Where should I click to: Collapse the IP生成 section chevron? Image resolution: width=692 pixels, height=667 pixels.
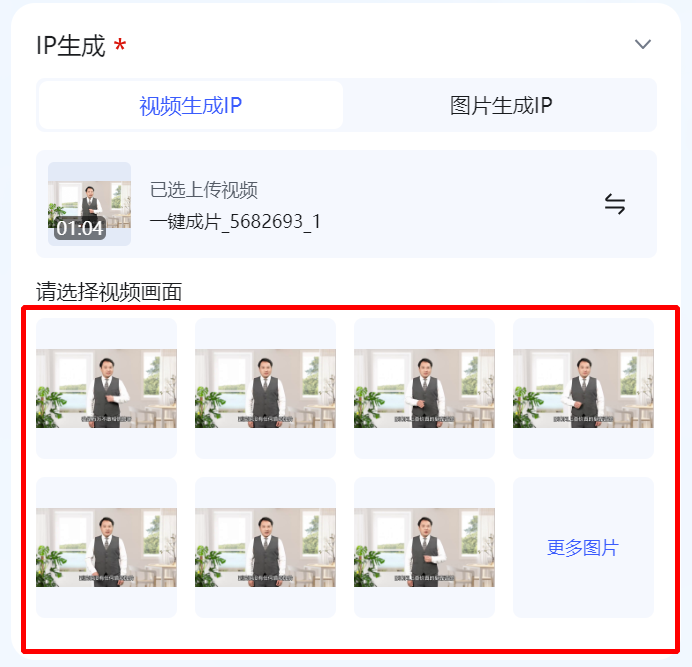[643, 44]
